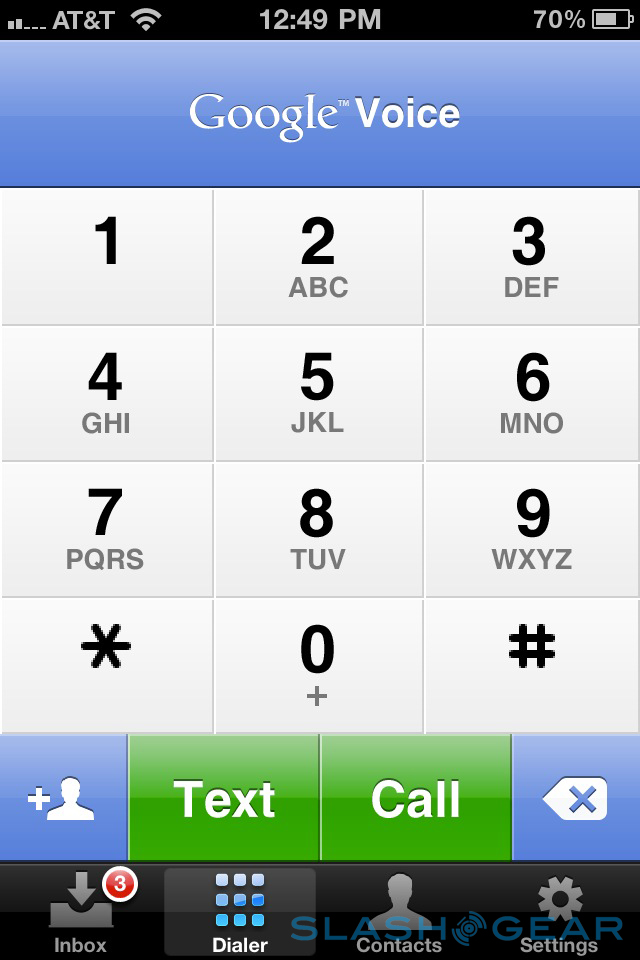Screen dimensions: 640x960
Task: Tap the 2 ABC key
Action: (x=318, y=257)
